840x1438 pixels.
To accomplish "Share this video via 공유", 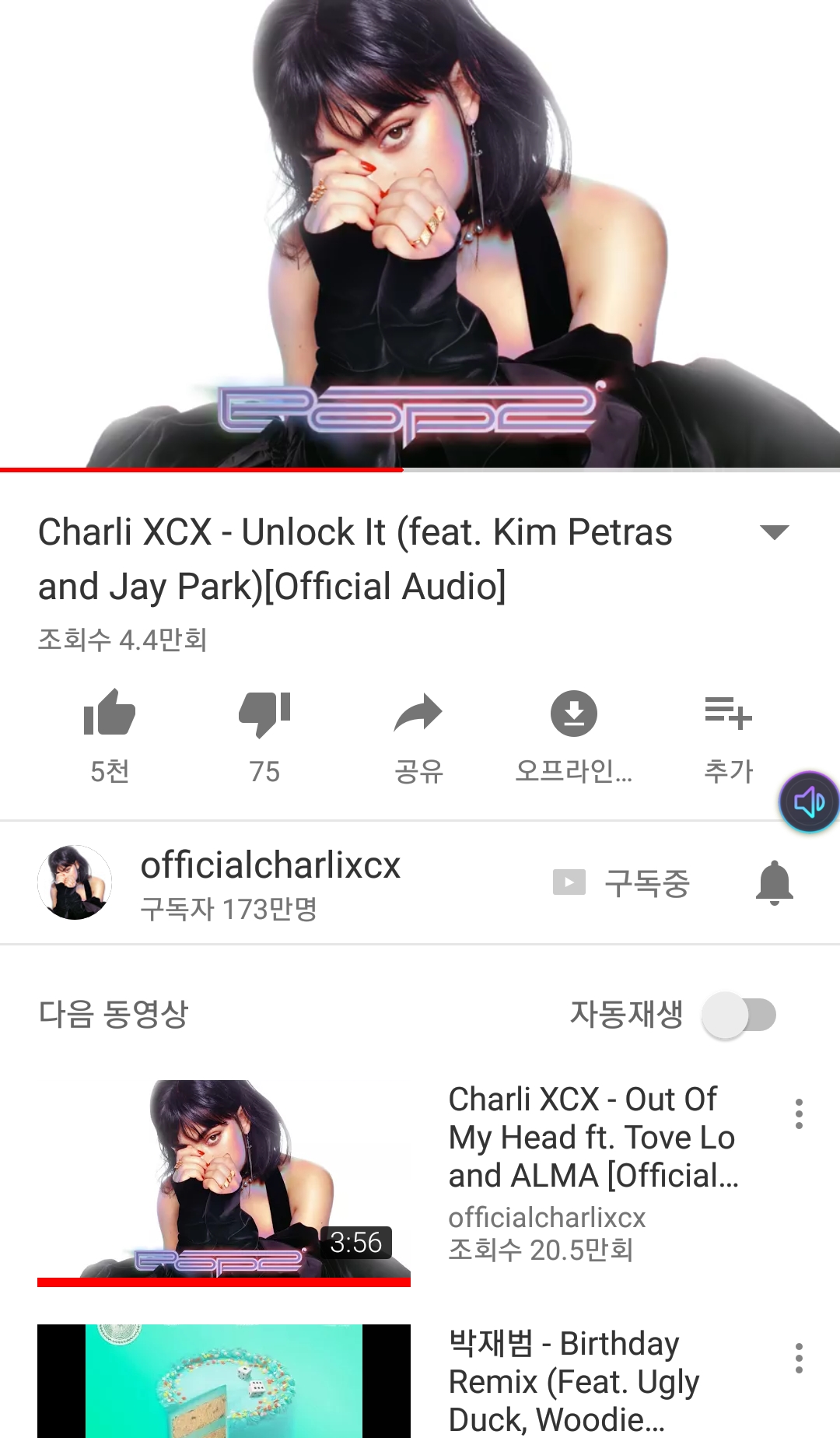I will [x=418, y=714].
